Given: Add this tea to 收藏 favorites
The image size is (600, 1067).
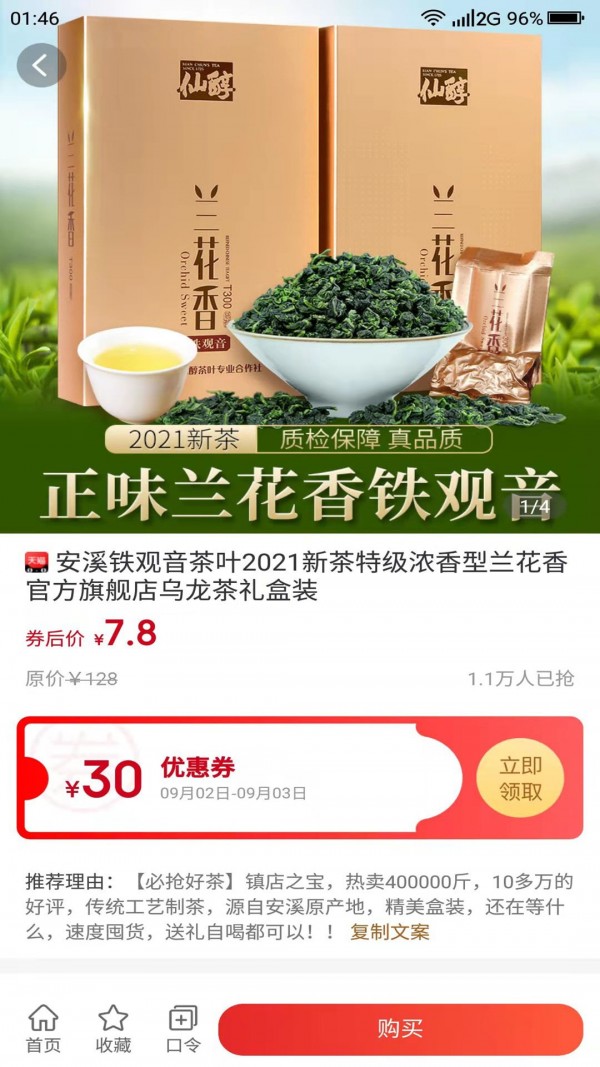Looking at the screenshot, I should [x=113, y=1029].
